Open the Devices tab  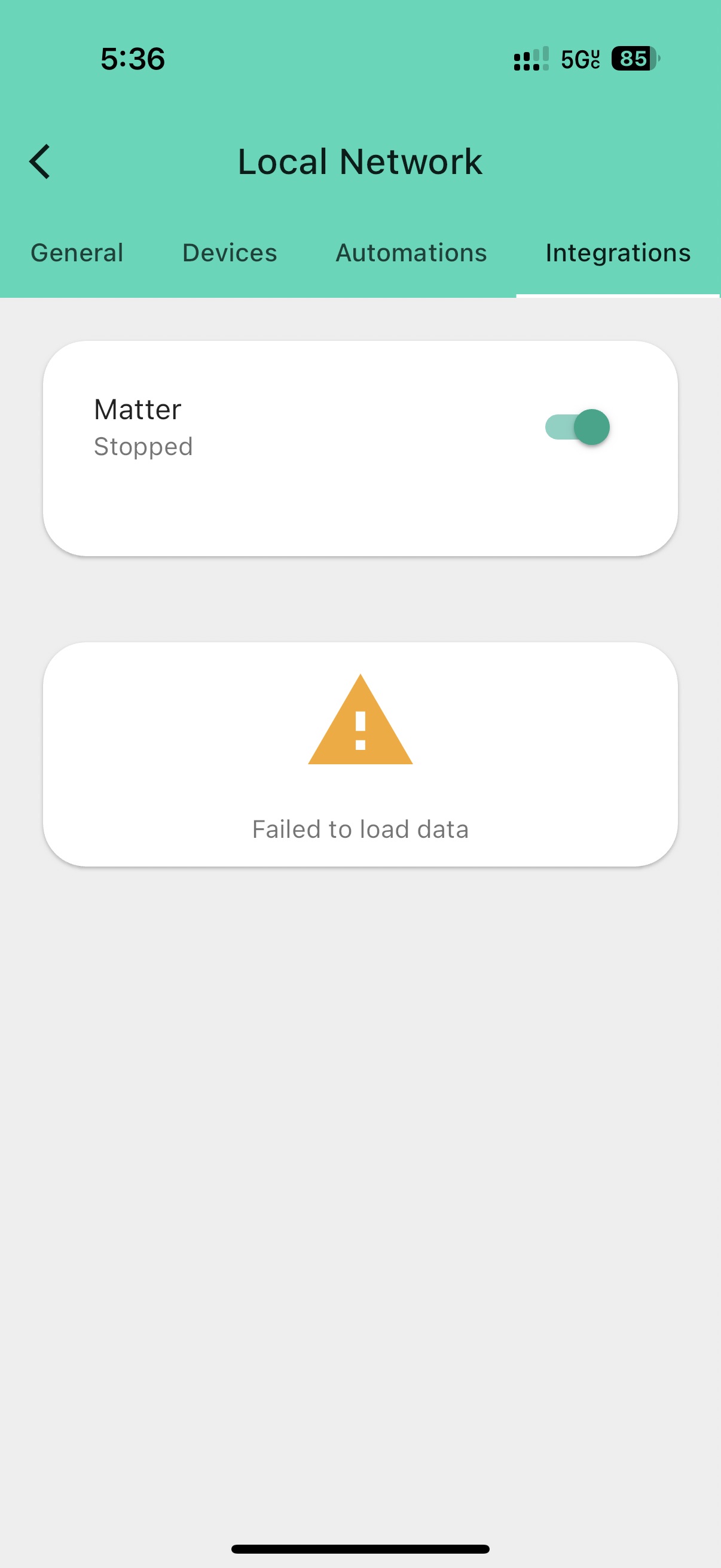click(230, 253)
